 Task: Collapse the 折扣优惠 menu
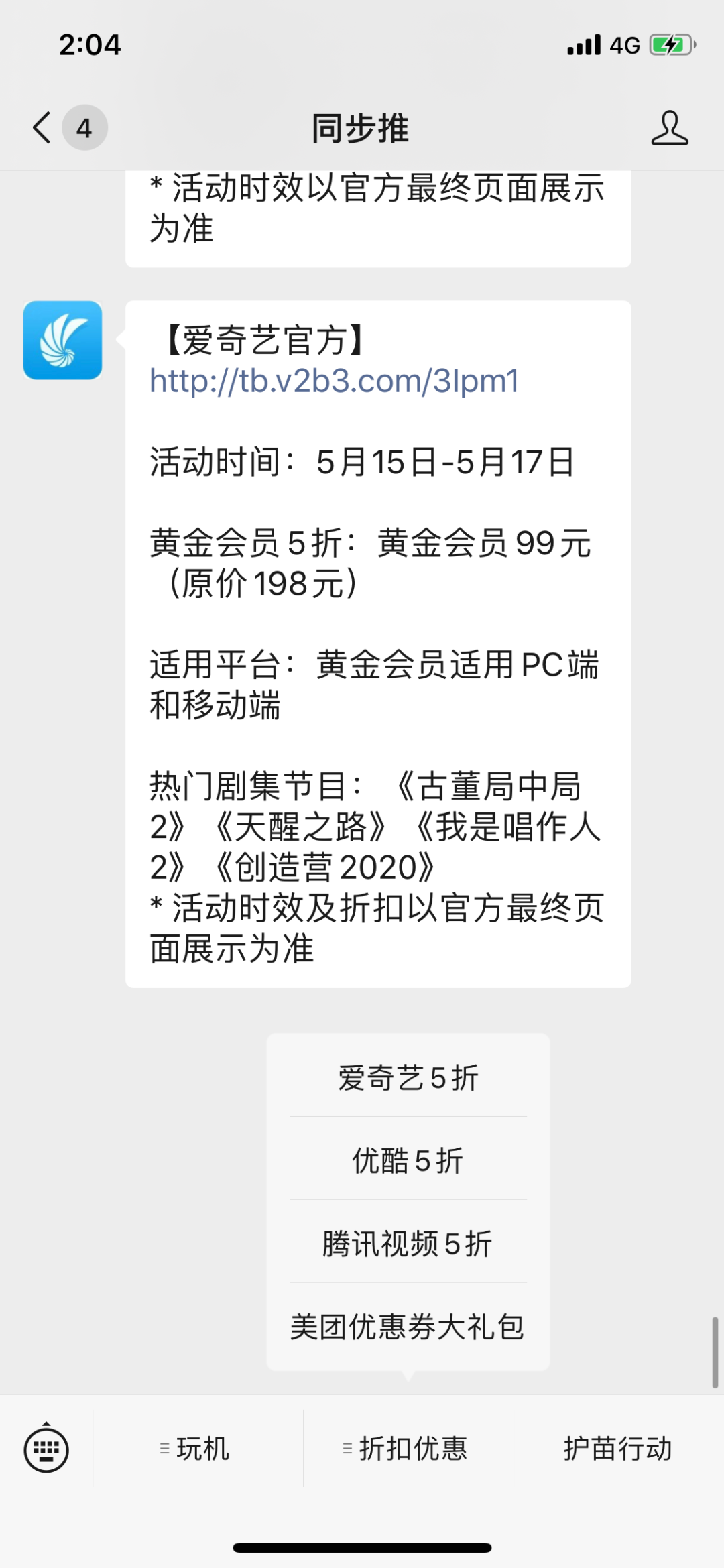(408, 1448)
